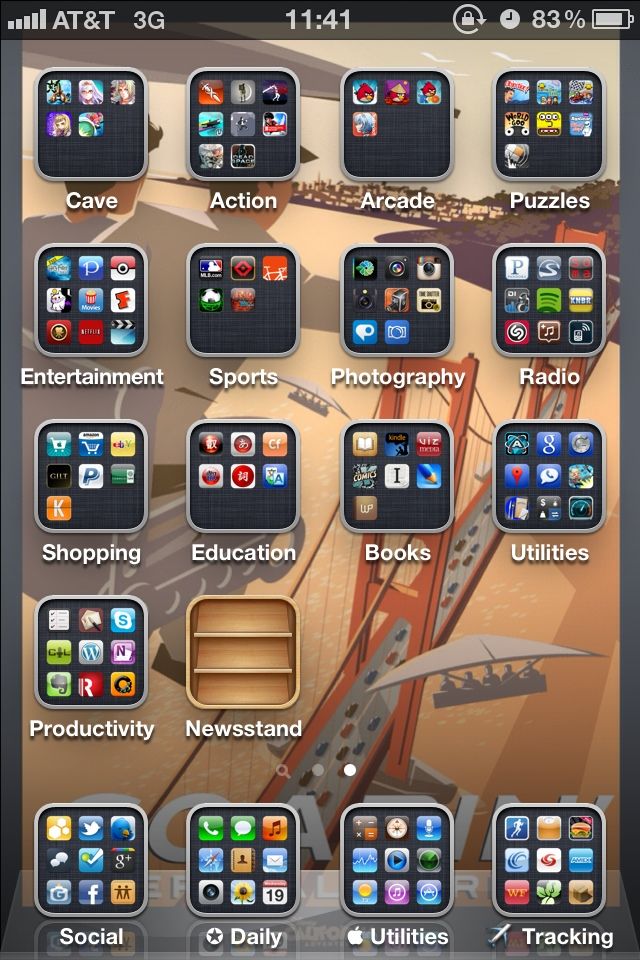Open the Radio folder
This screenshot has width=640, height=960.
point(549,300)
